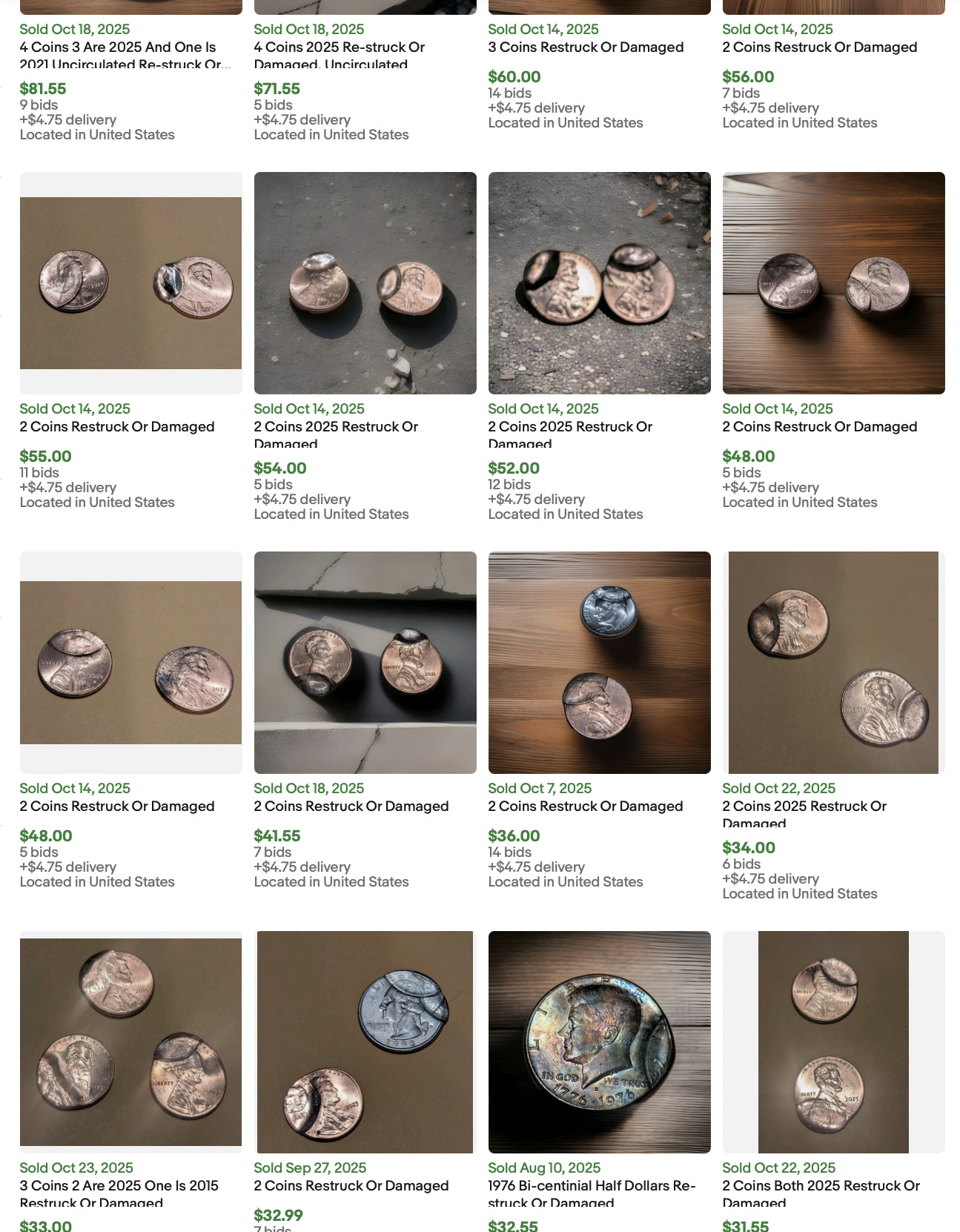Open the '1976 Bi-centinial Half Dollars' title link
Viewport: 960px width, 1232px height.
pyautogui.click(x=591, y=1186)
